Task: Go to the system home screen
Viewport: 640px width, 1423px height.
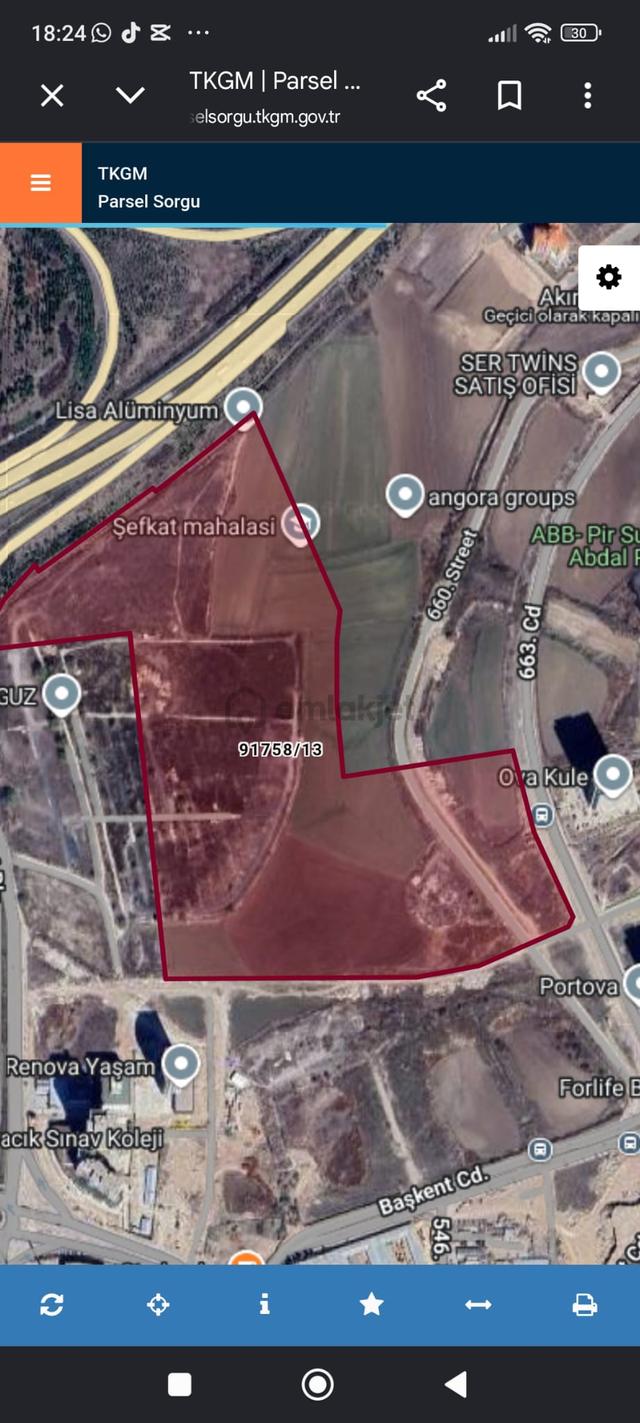Action: click(x=318, y=1384)
